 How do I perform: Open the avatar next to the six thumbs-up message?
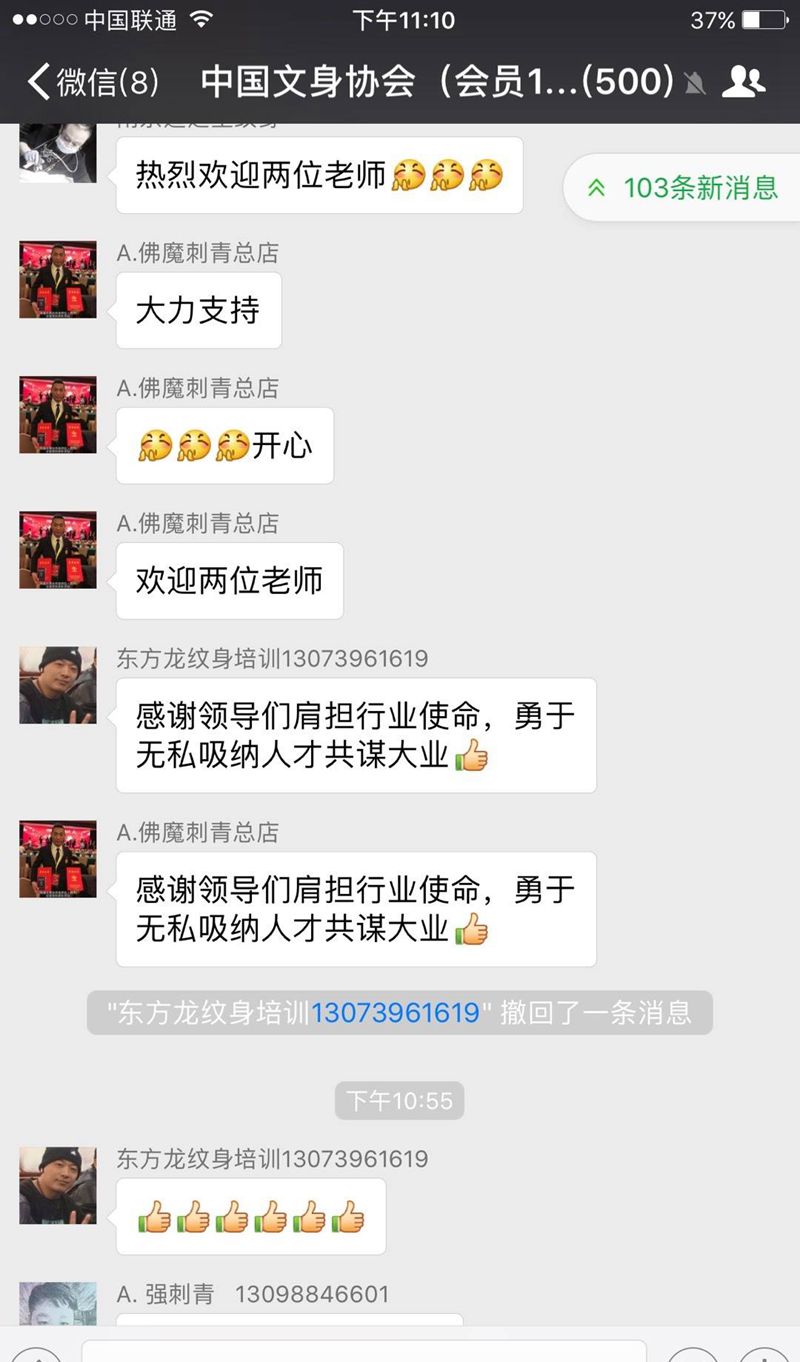[58, 1186]
